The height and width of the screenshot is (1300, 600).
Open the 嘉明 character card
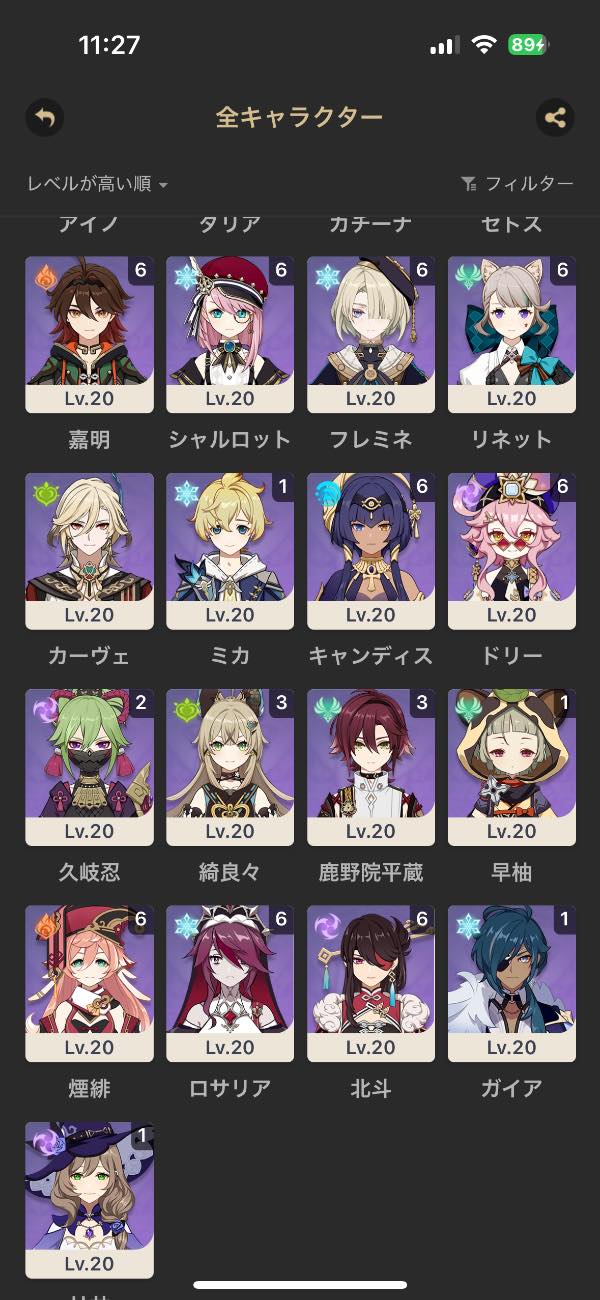click(89, 335)
